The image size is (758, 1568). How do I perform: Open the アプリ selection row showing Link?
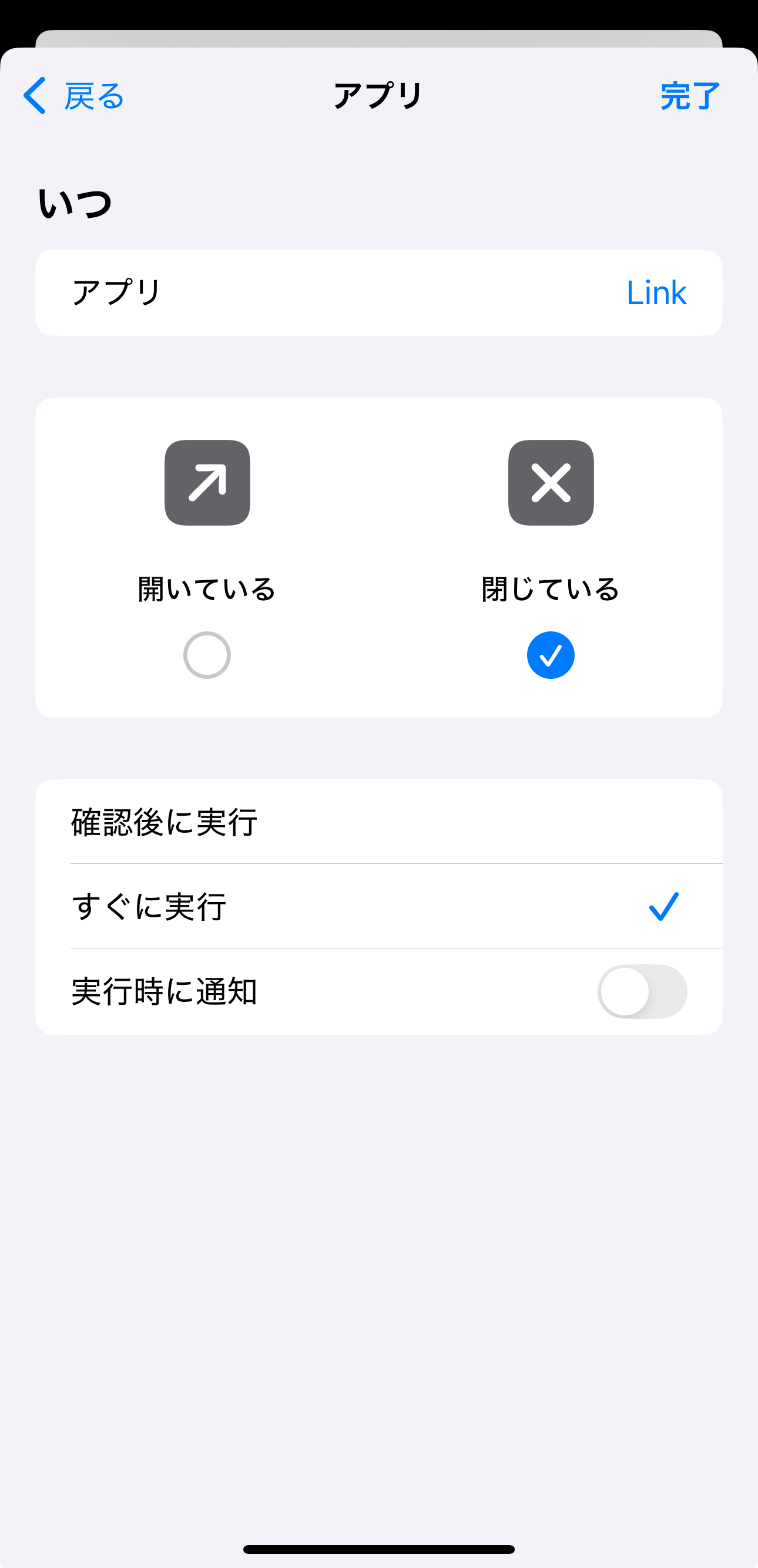pyautogui.click(x=378, y=293)
